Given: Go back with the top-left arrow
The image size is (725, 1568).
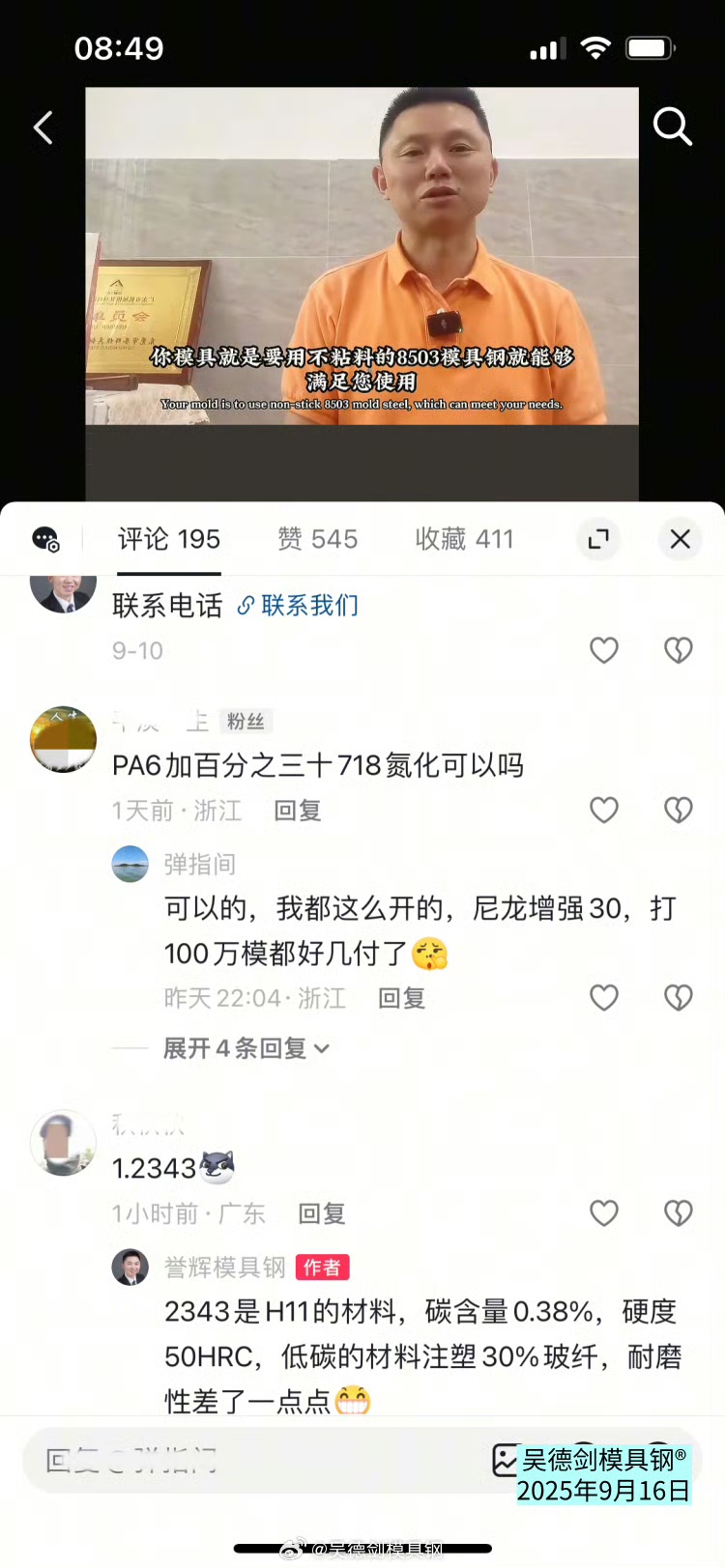Looking at the screenshot, I should (43, 128).
